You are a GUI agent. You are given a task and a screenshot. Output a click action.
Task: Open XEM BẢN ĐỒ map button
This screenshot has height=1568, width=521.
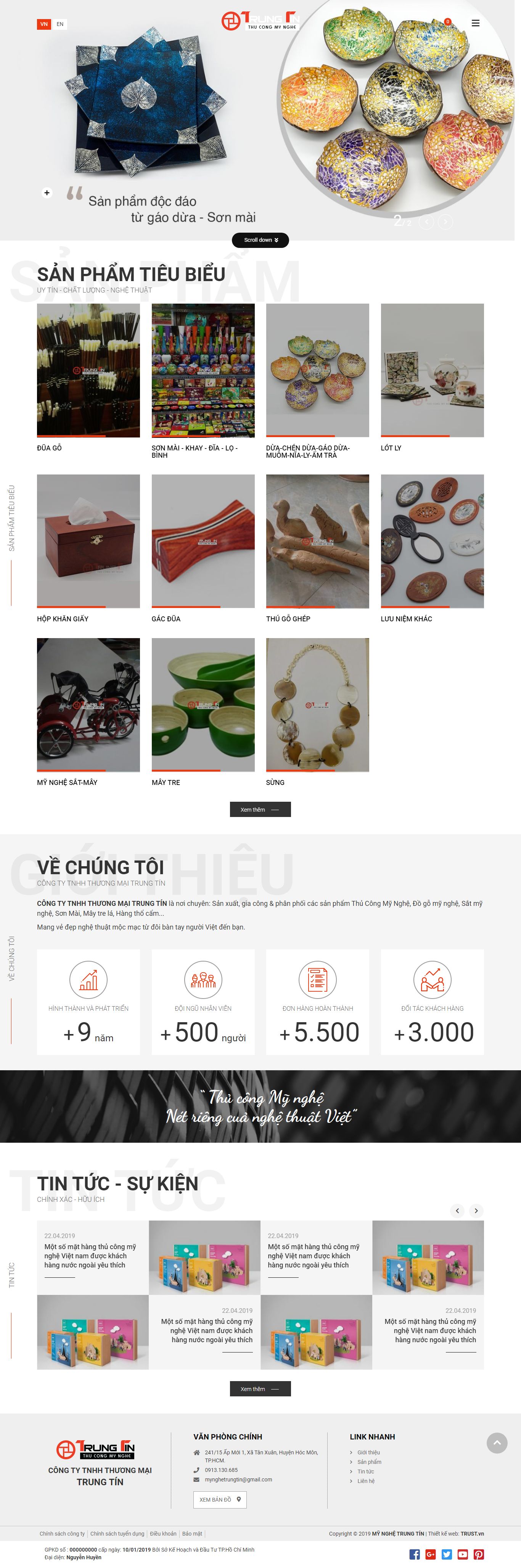[220, 1500]
